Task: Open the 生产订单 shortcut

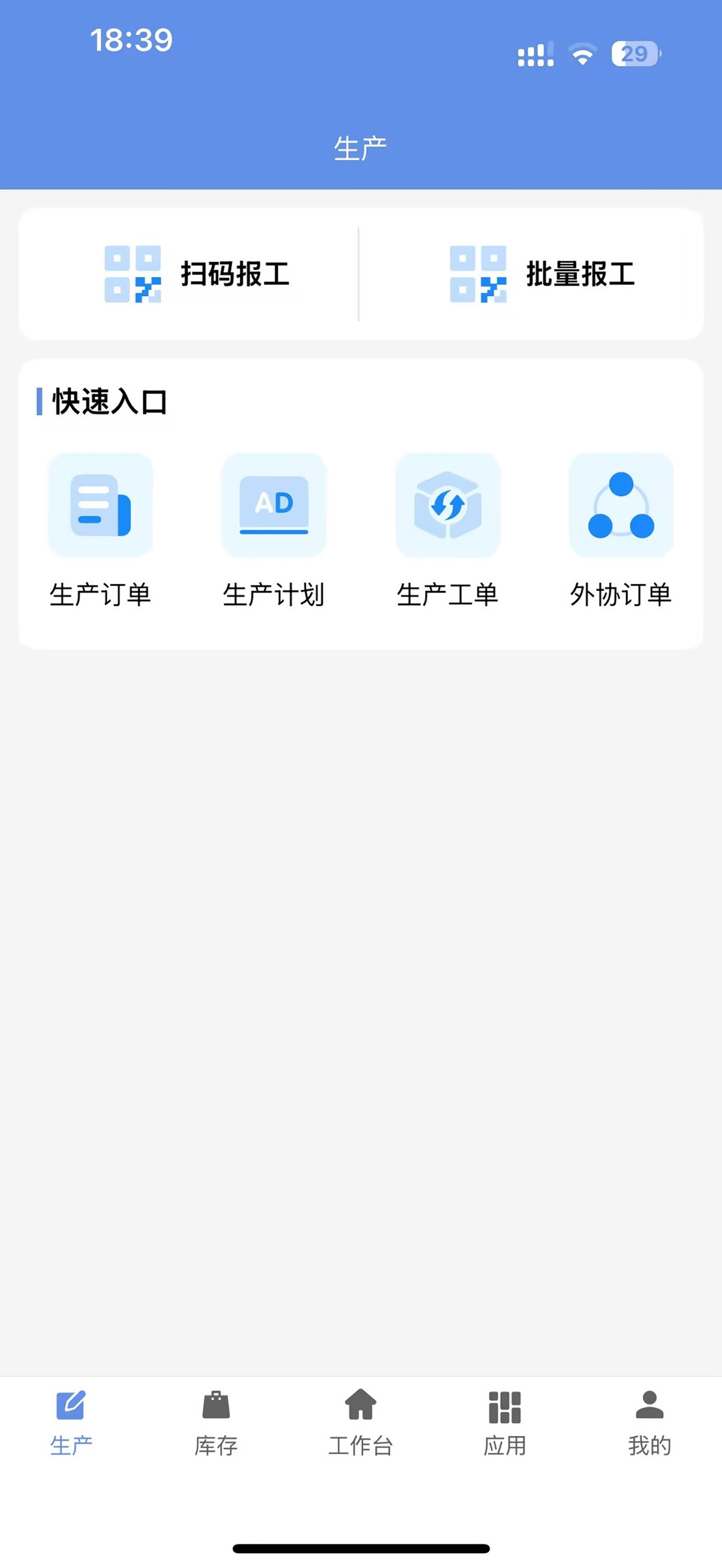Action: click(x=101, y=531)
